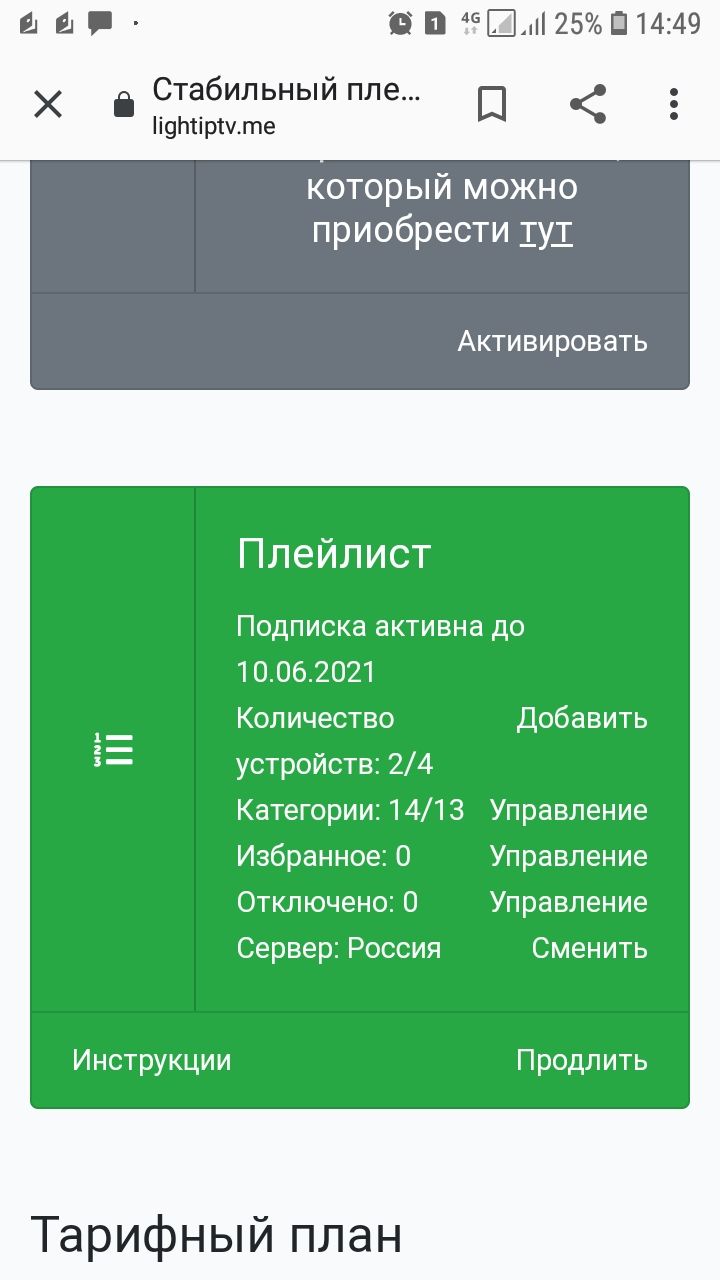The image size is (720, 1280).
Task: Bookmark this page
Action: click(491, 104)
